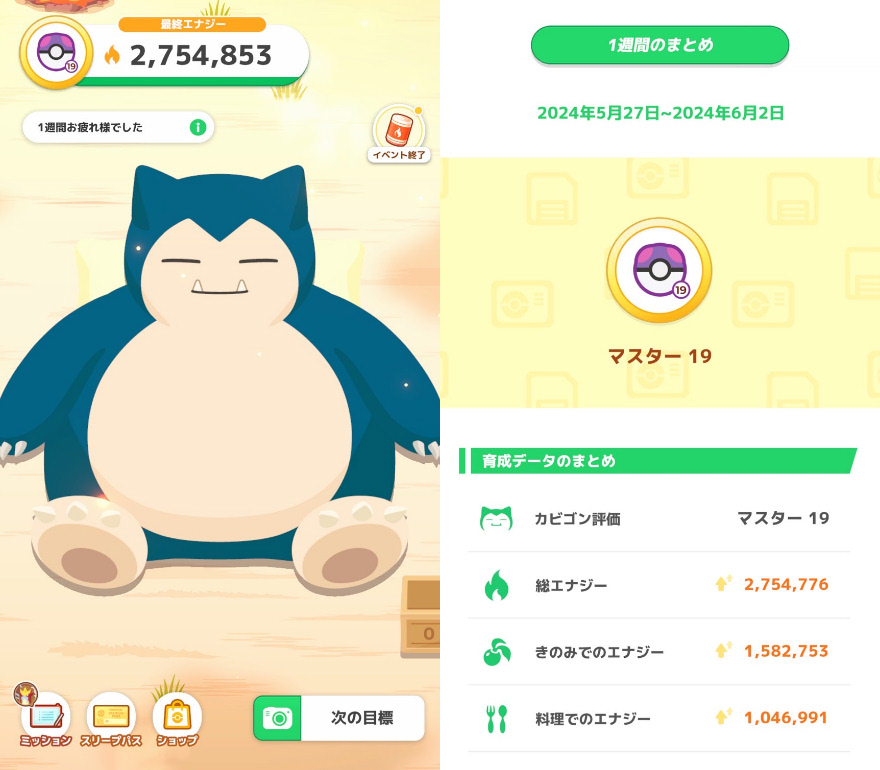Screen dimensions: 880x770
Task: Tap the green camera button
Action: point(276,718)
